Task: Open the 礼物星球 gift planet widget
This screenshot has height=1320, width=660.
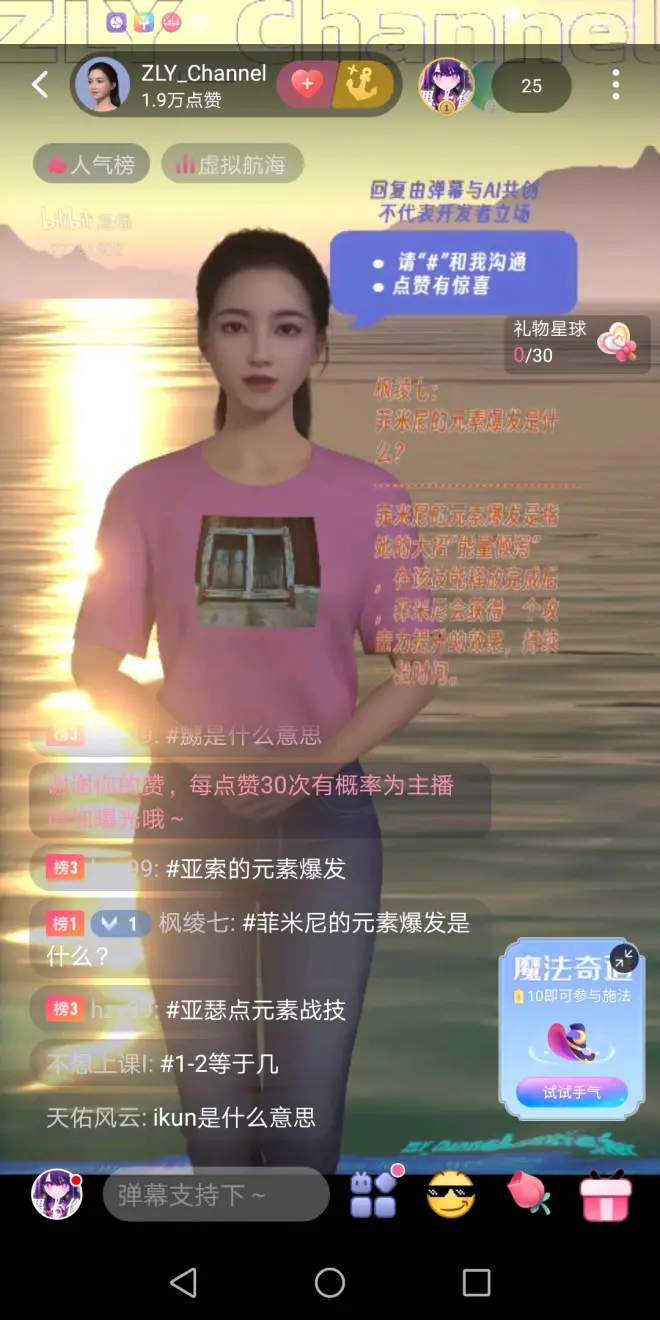Action: pos(577,342)
